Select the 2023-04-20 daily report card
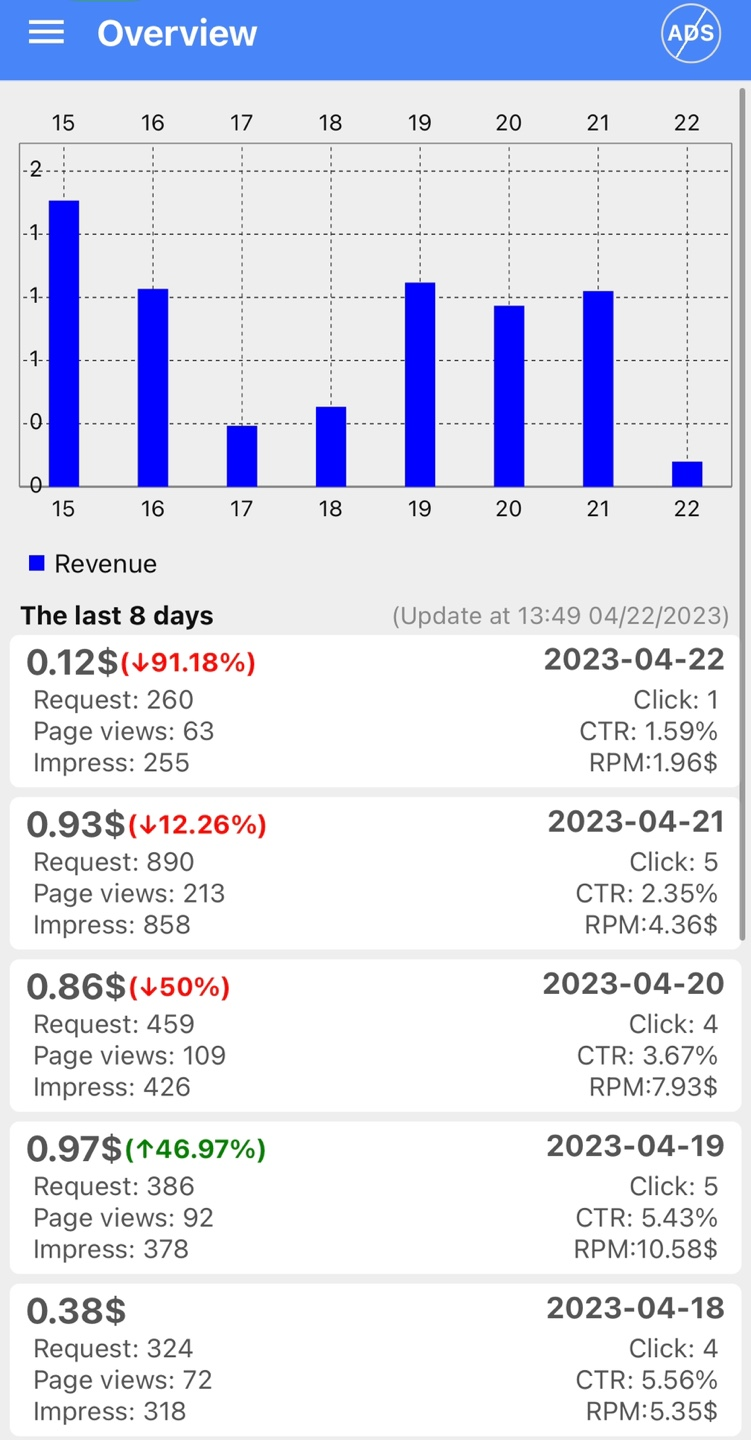Screen dimensions: 751x1440 tap(375, 1035)
